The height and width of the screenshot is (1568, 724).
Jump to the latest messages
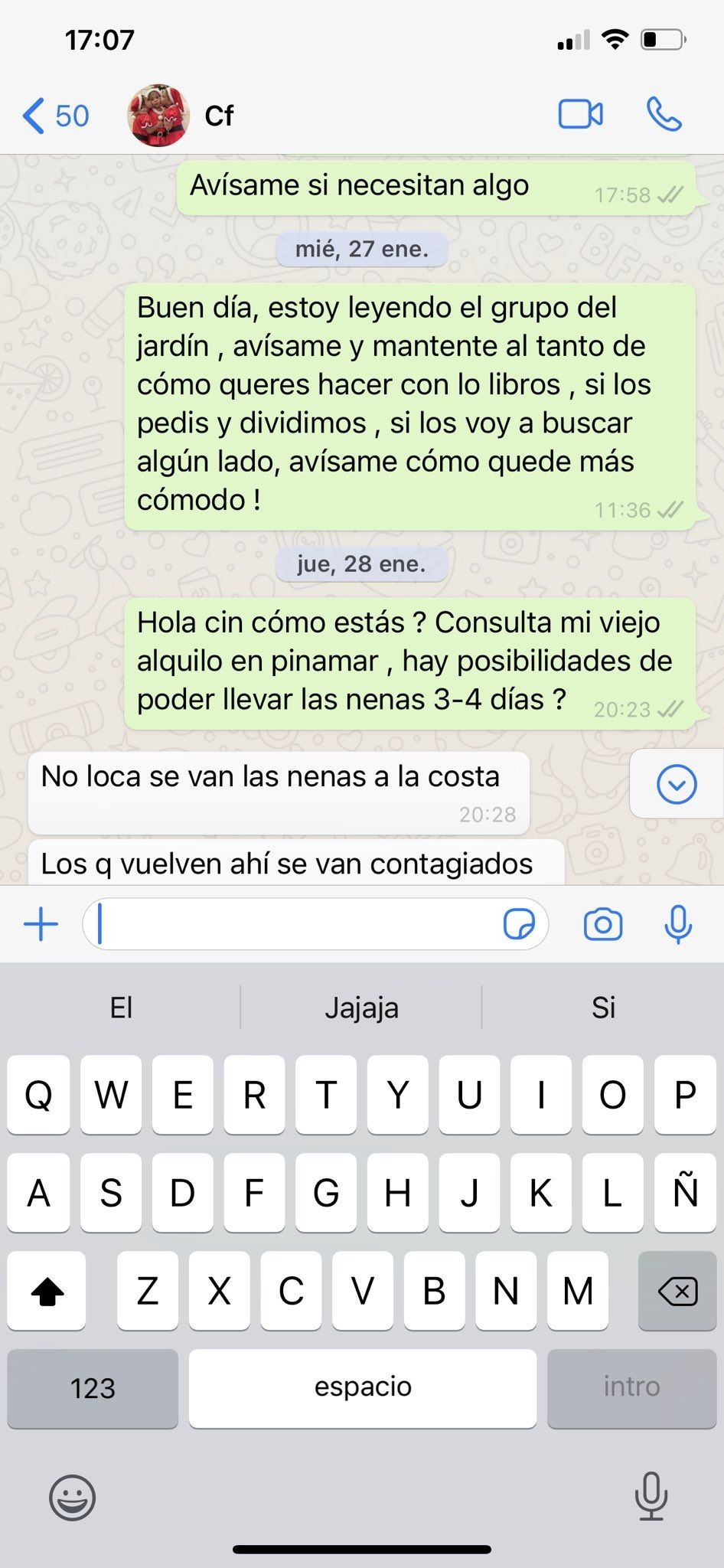click(x=677, y=784)
